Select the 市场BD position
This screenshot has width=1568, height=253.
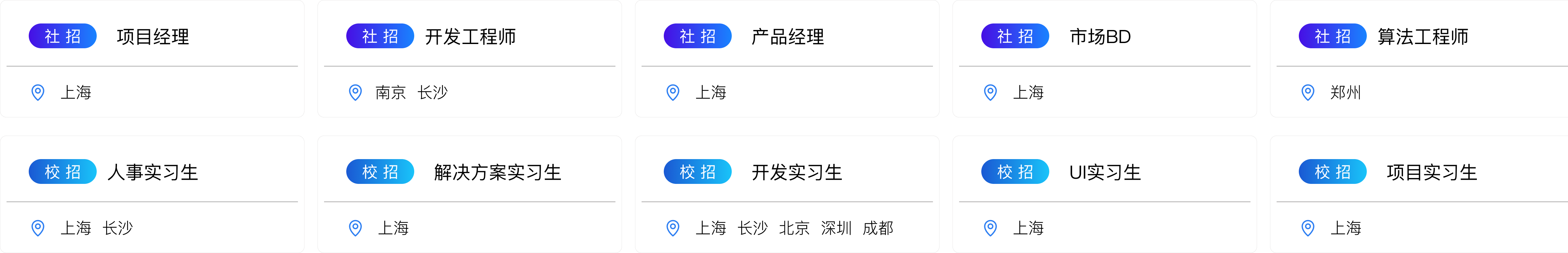1100,37
